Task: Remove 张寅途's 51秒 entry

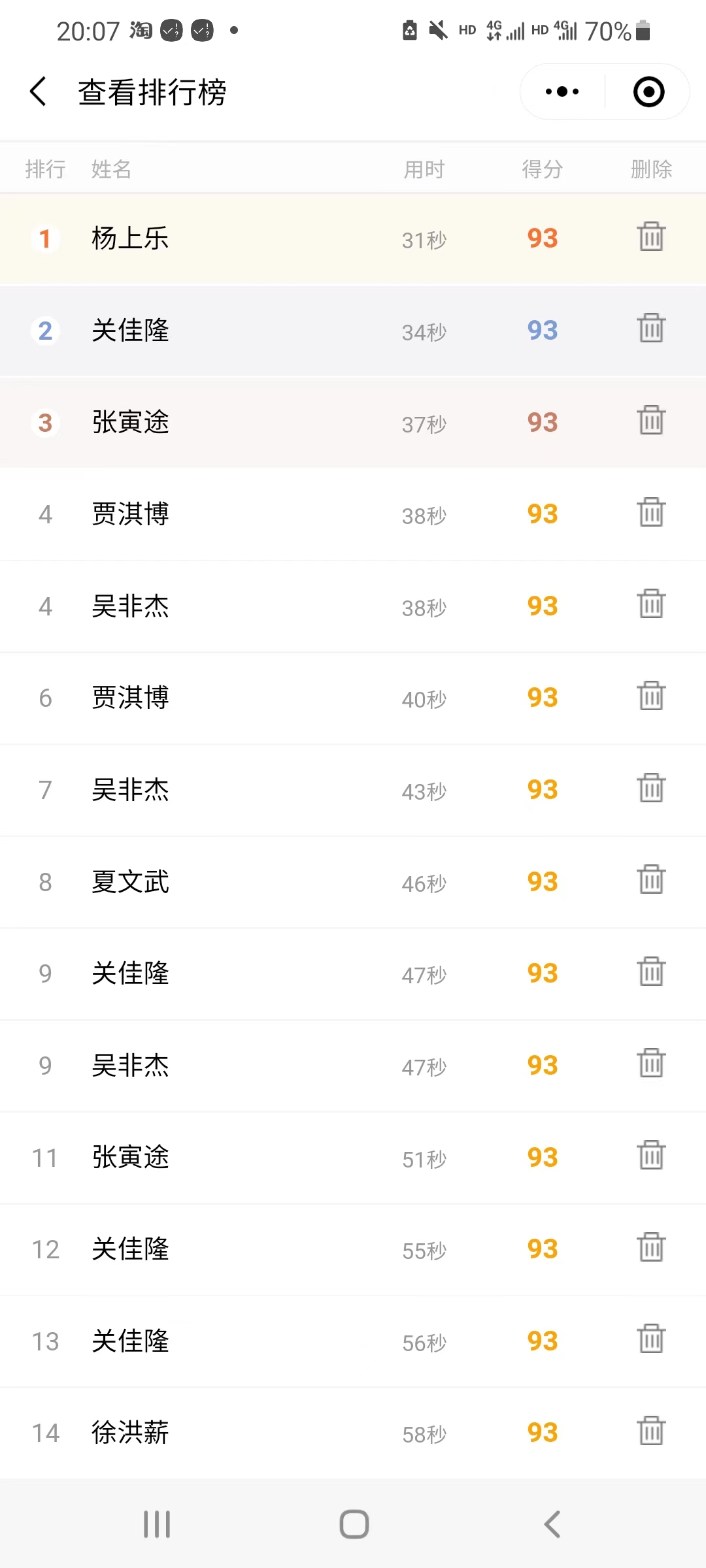Action: pyautogui.click(x=651, y=1156)
